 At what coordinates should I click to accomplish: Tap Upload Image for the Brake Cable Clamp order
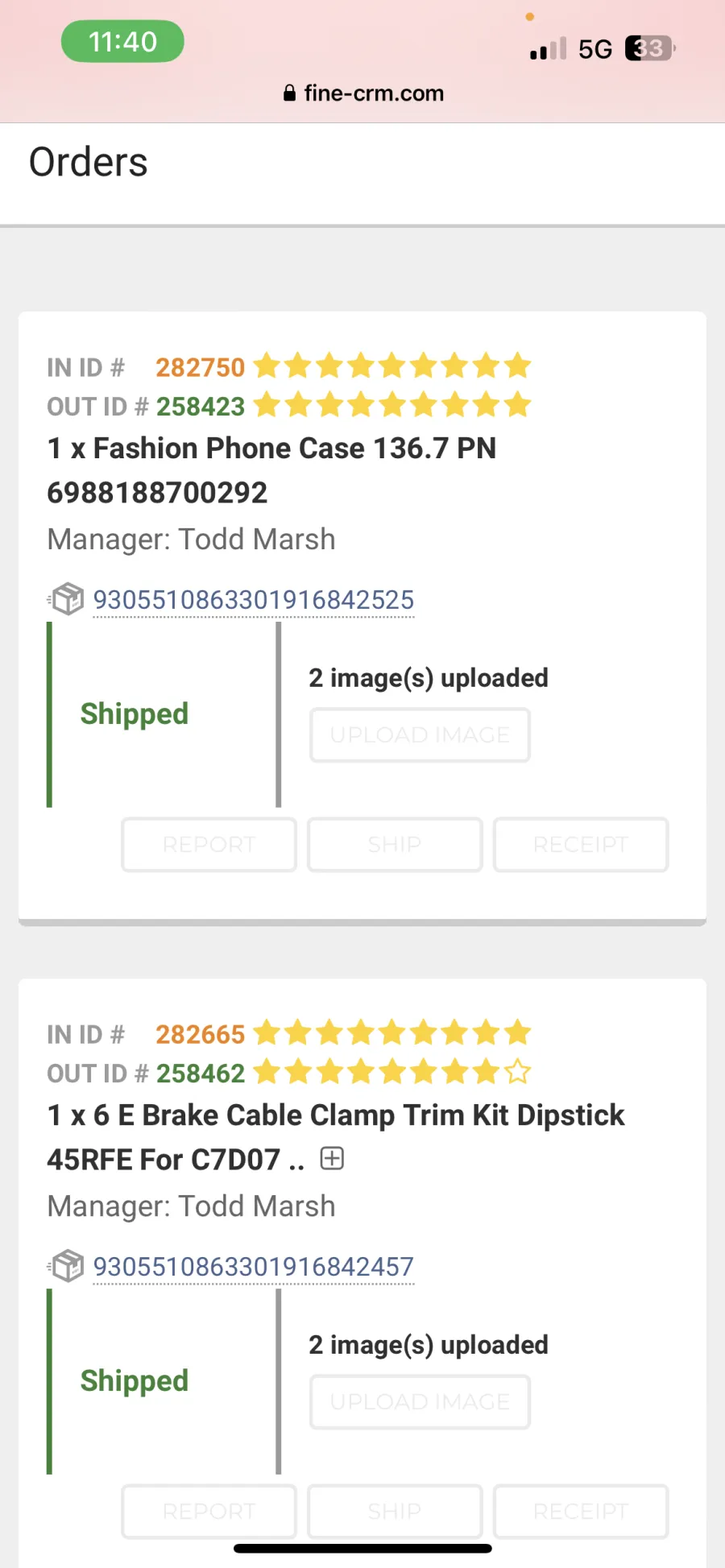point(420,1402)
